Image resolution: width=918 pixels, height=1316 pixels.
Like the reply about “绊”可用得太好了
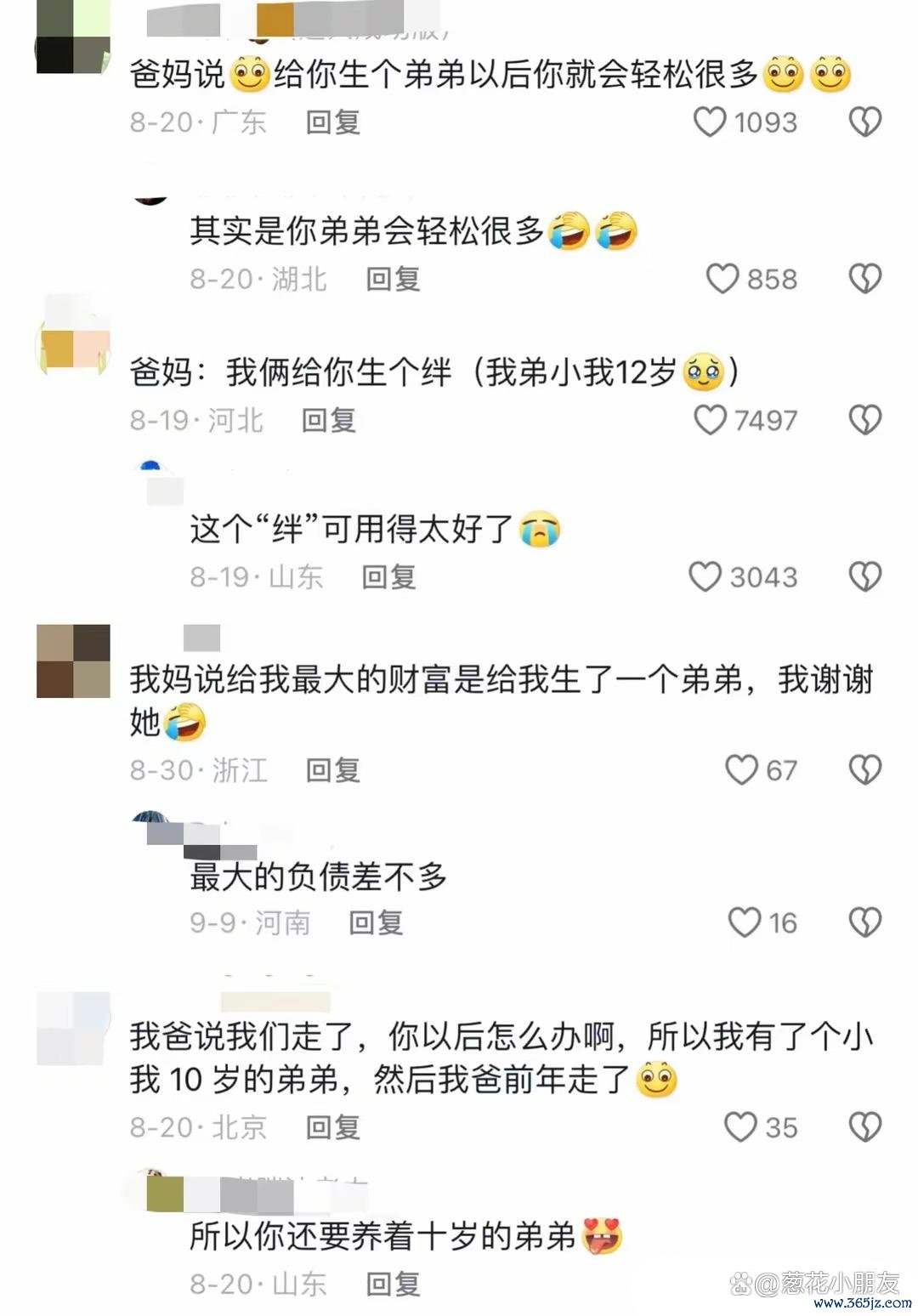[x=705, y=577]
